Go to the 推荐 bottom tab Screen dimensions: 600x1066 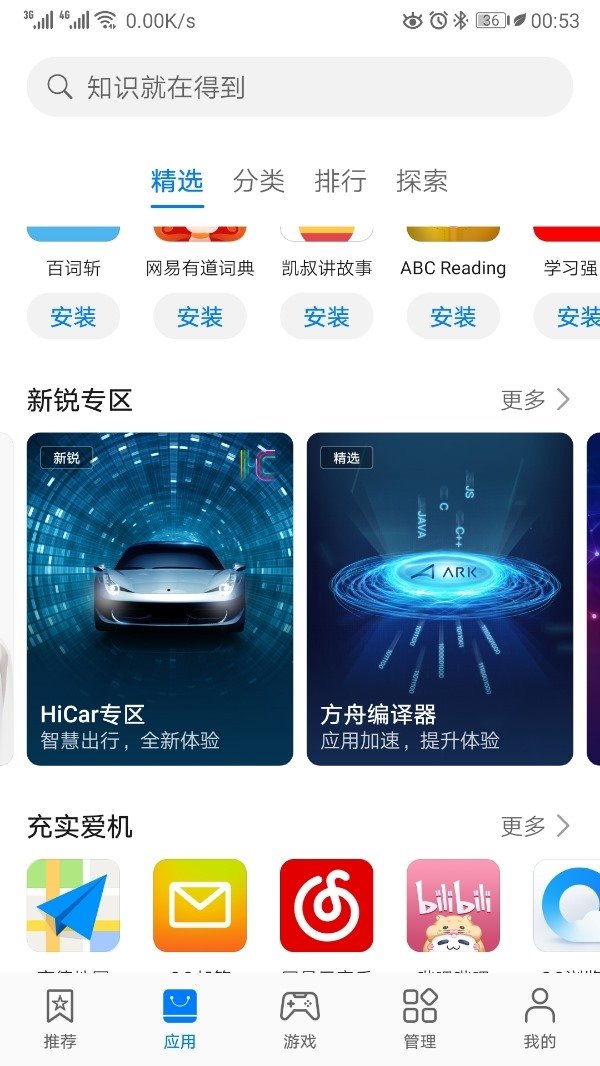60,1018
